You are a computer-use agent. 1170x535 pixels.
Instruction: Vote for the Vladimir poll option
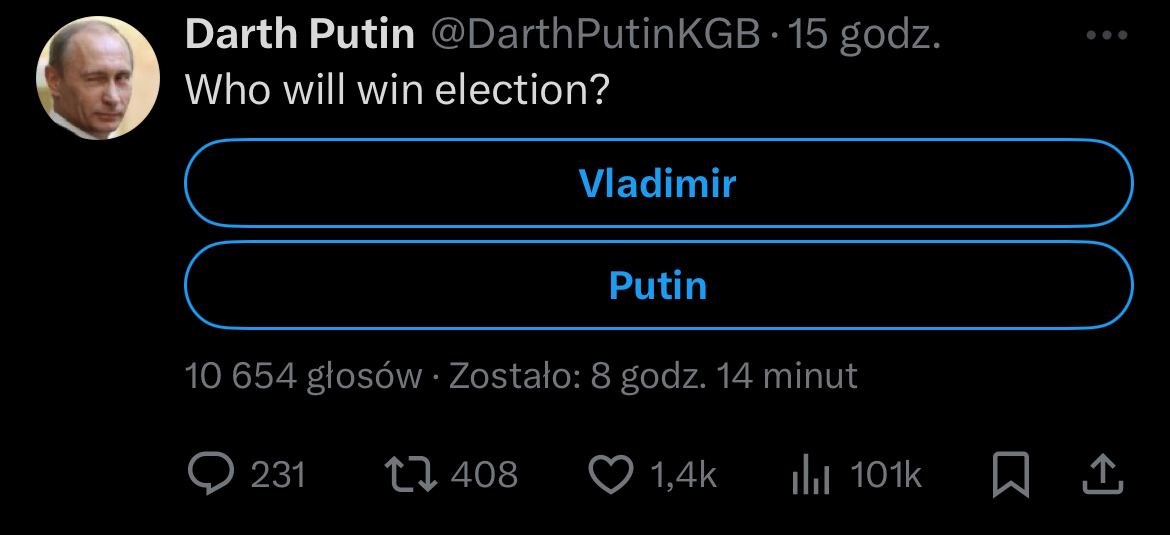(658, 184)
